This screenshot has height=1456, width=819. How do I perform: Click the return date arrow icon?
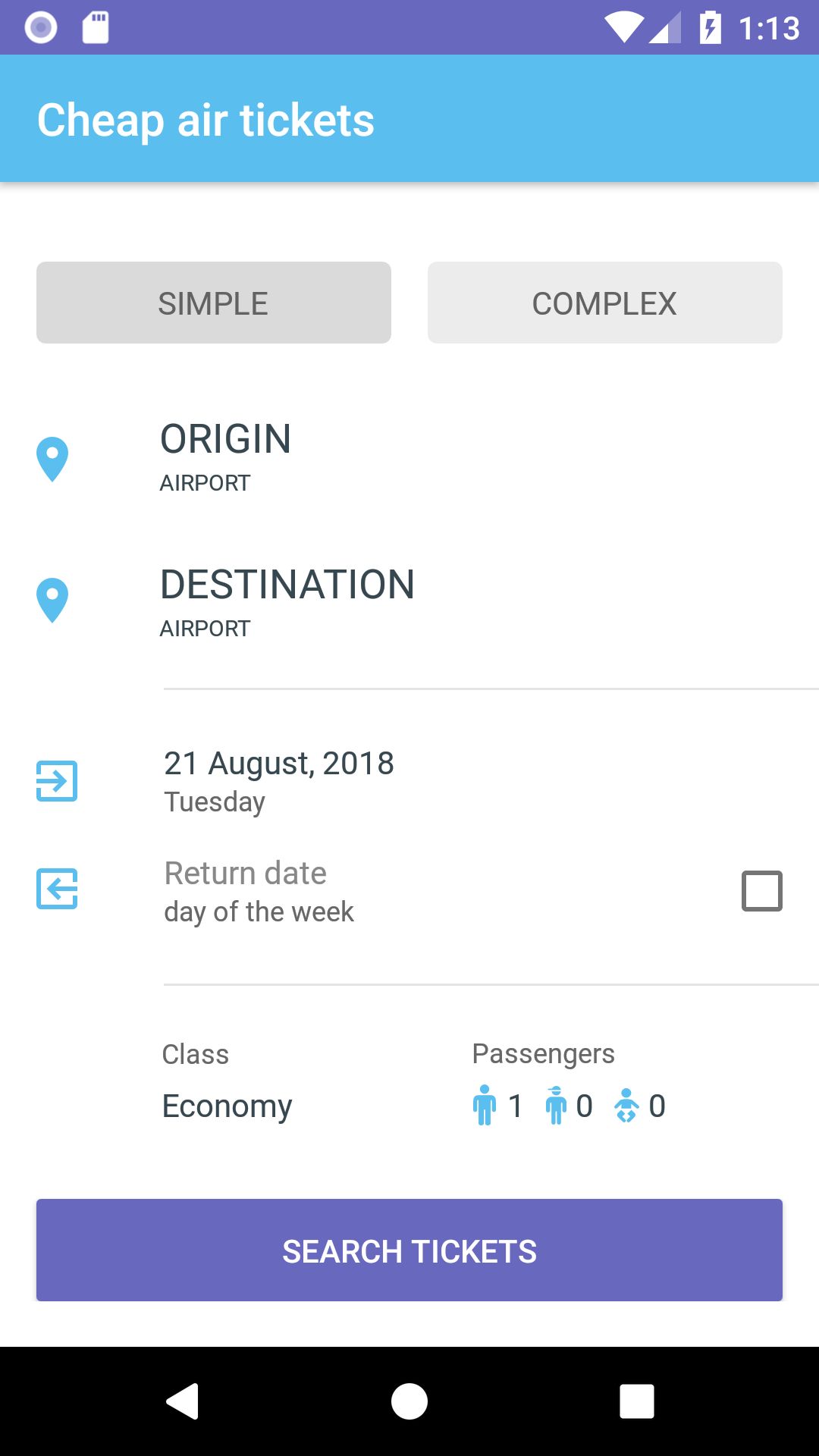pyautogui.click(x=56, y=890)
